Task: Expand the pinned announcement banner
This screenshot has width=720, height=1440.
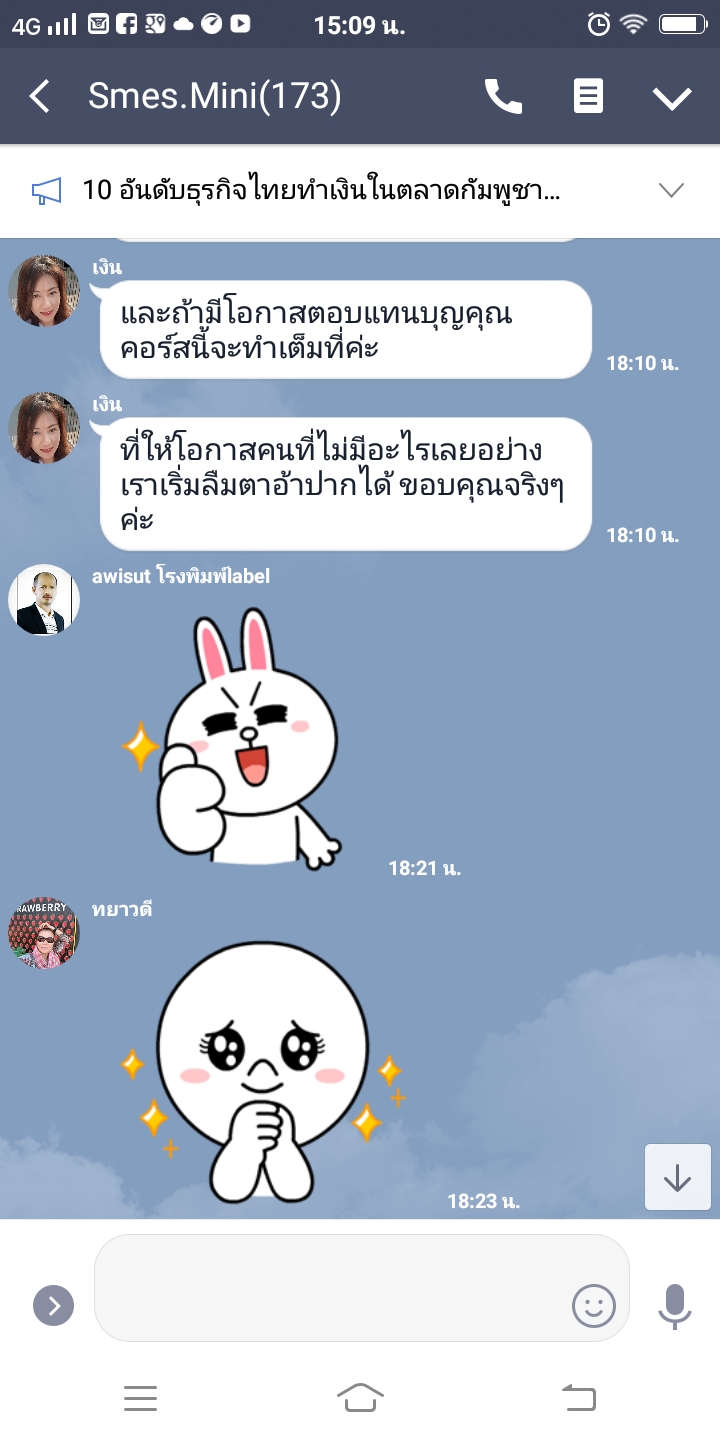Action: (x=671, y=190)
